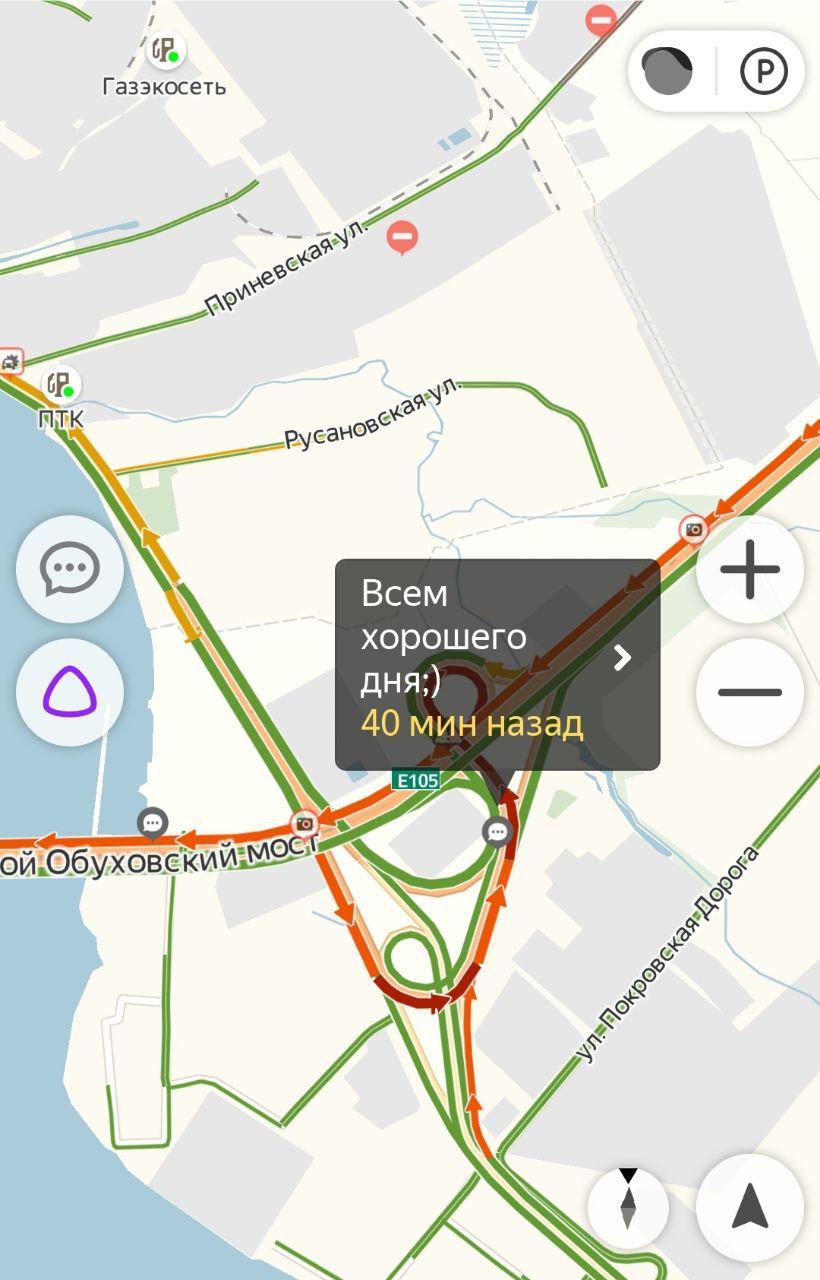Image resolution: width=820 pixels, height=1280 pixels.
Task: Zoom out with the minus button
Action: click(749, 692)
